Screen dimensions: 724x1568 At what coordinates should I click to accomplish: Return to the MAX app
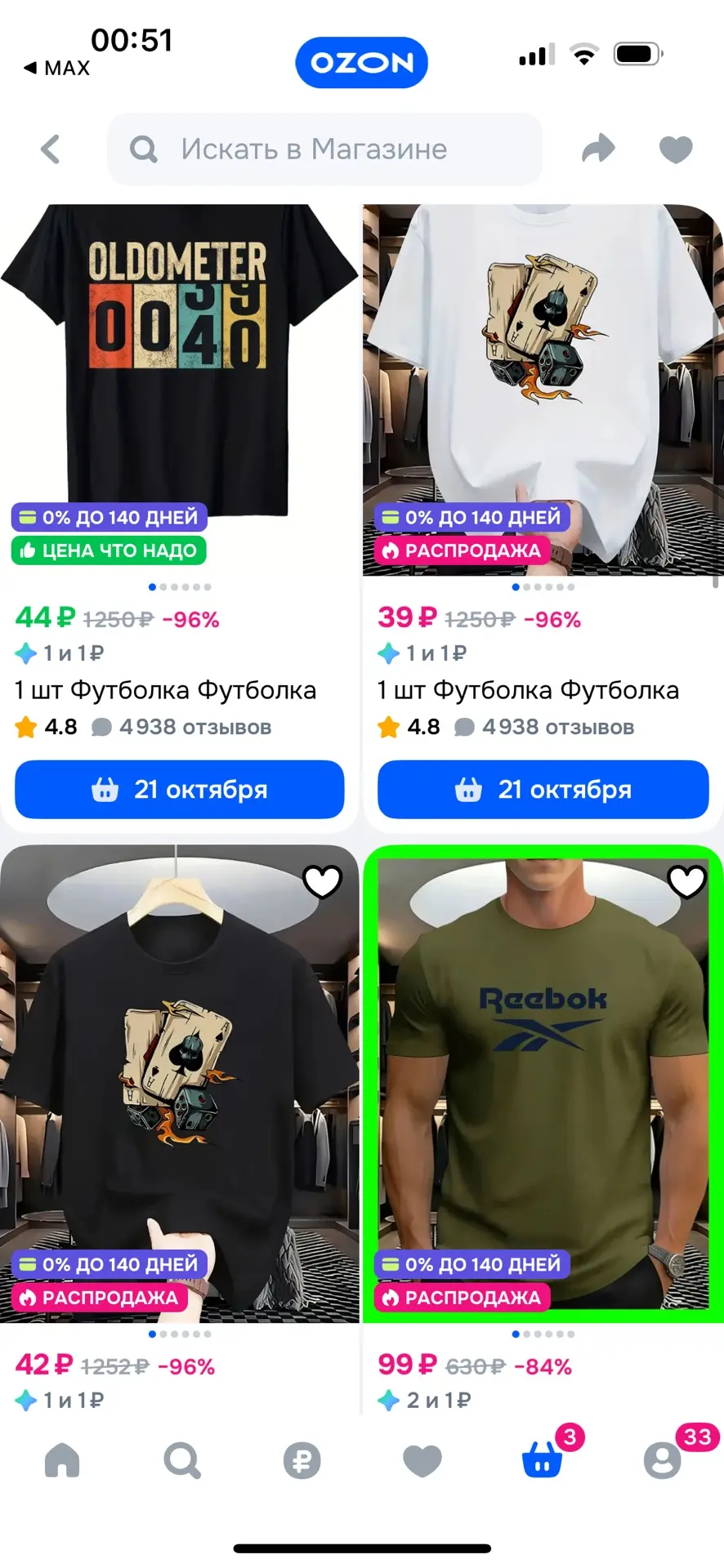tap(57, 68)
